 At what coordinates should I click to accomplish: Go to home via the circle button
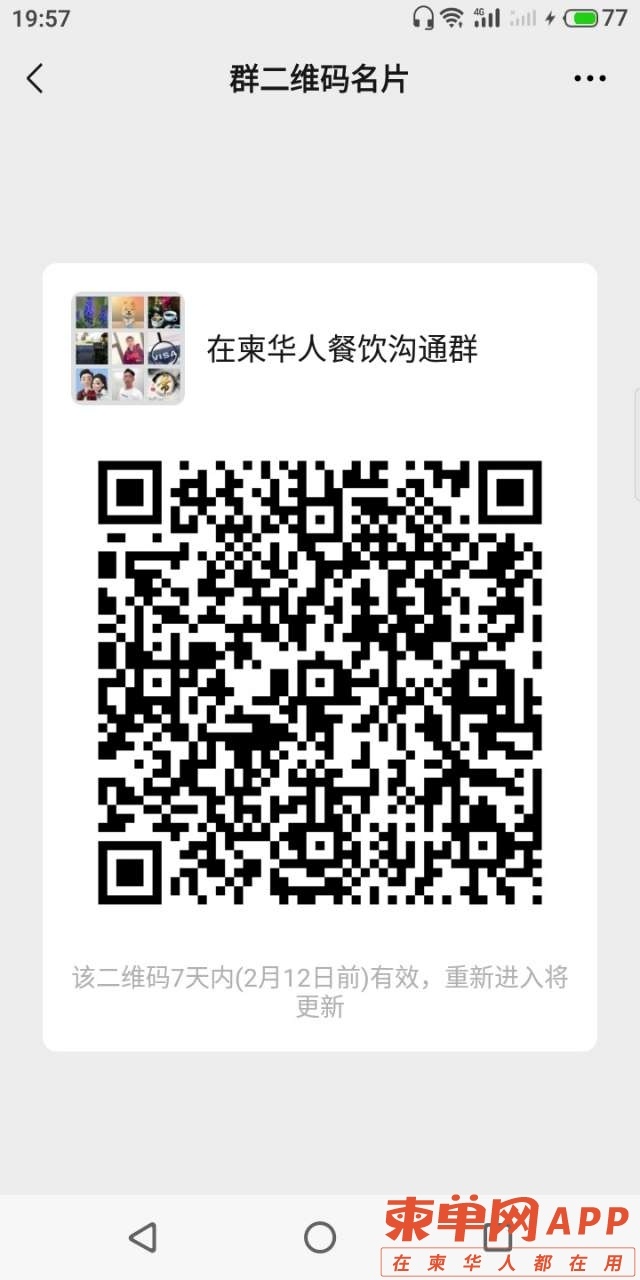coord(320,1237)
